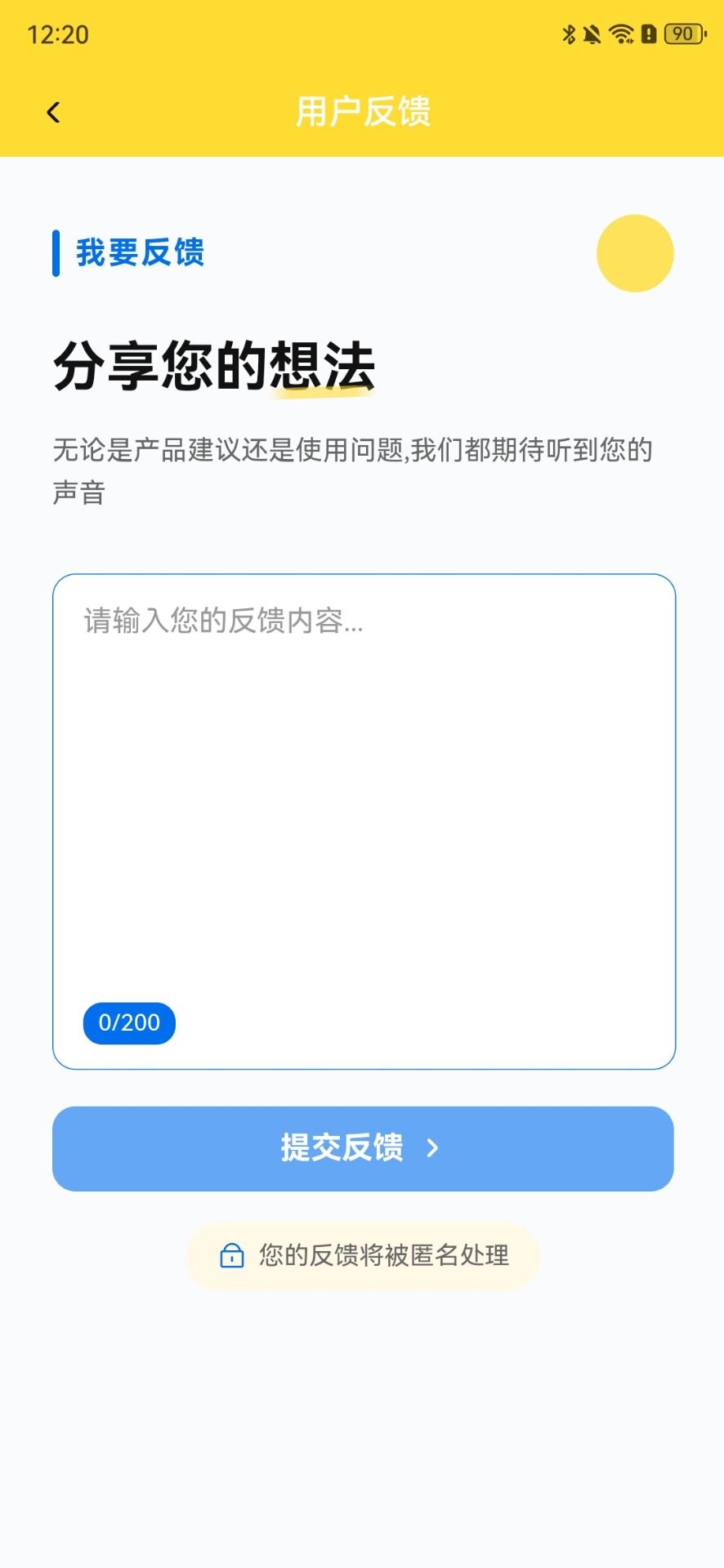Tap the clock showing 12:20 in the status bar
Image resolution: width=724 pixels, height=1568 pixels.
(x=54, y=33)
